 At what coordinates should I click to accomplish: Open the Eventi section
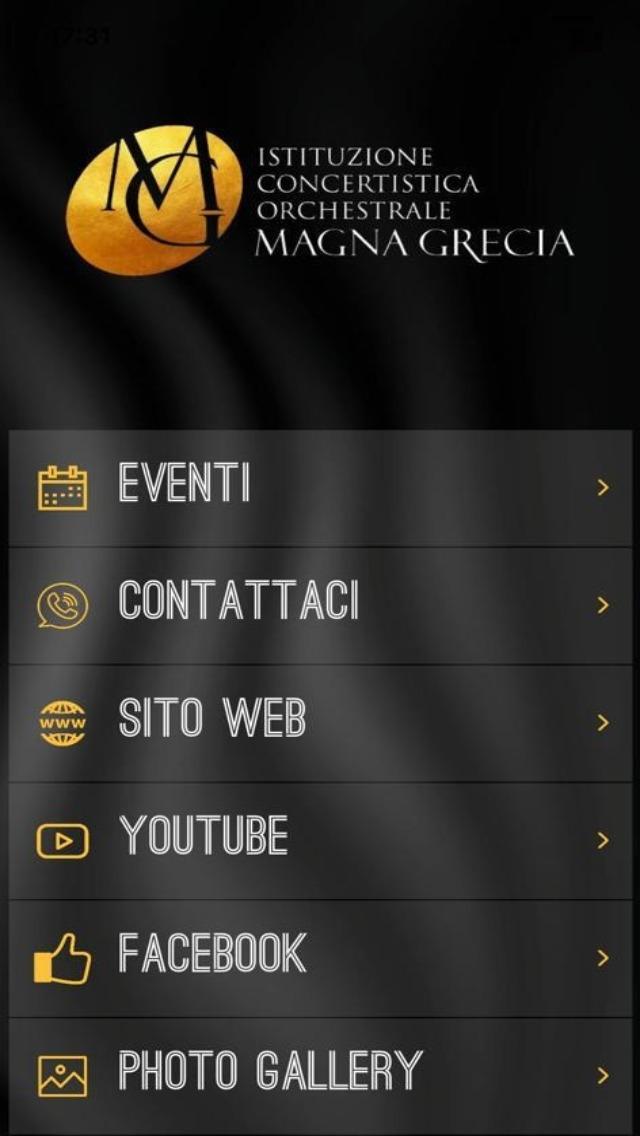point(320,488)
